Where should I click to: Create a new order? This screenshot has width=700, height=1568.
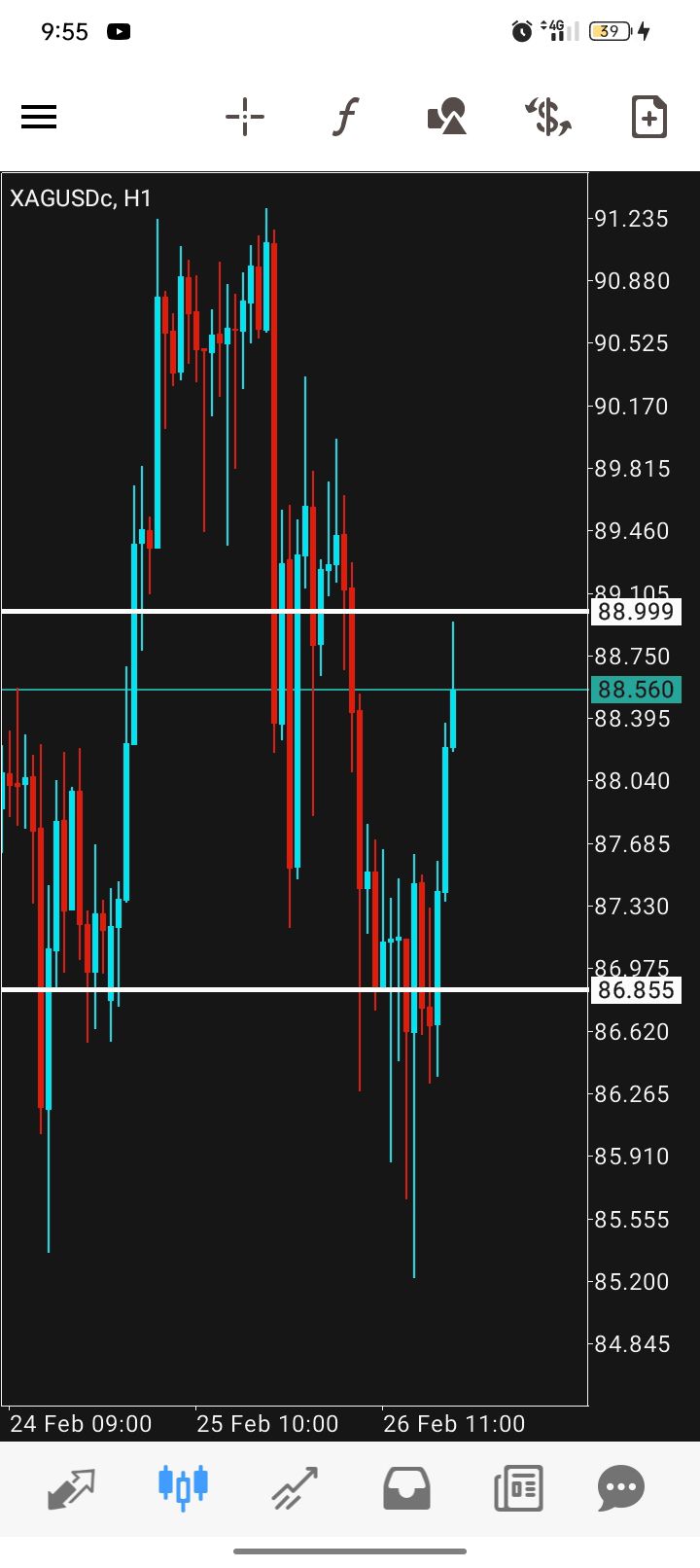coord(648,117)
